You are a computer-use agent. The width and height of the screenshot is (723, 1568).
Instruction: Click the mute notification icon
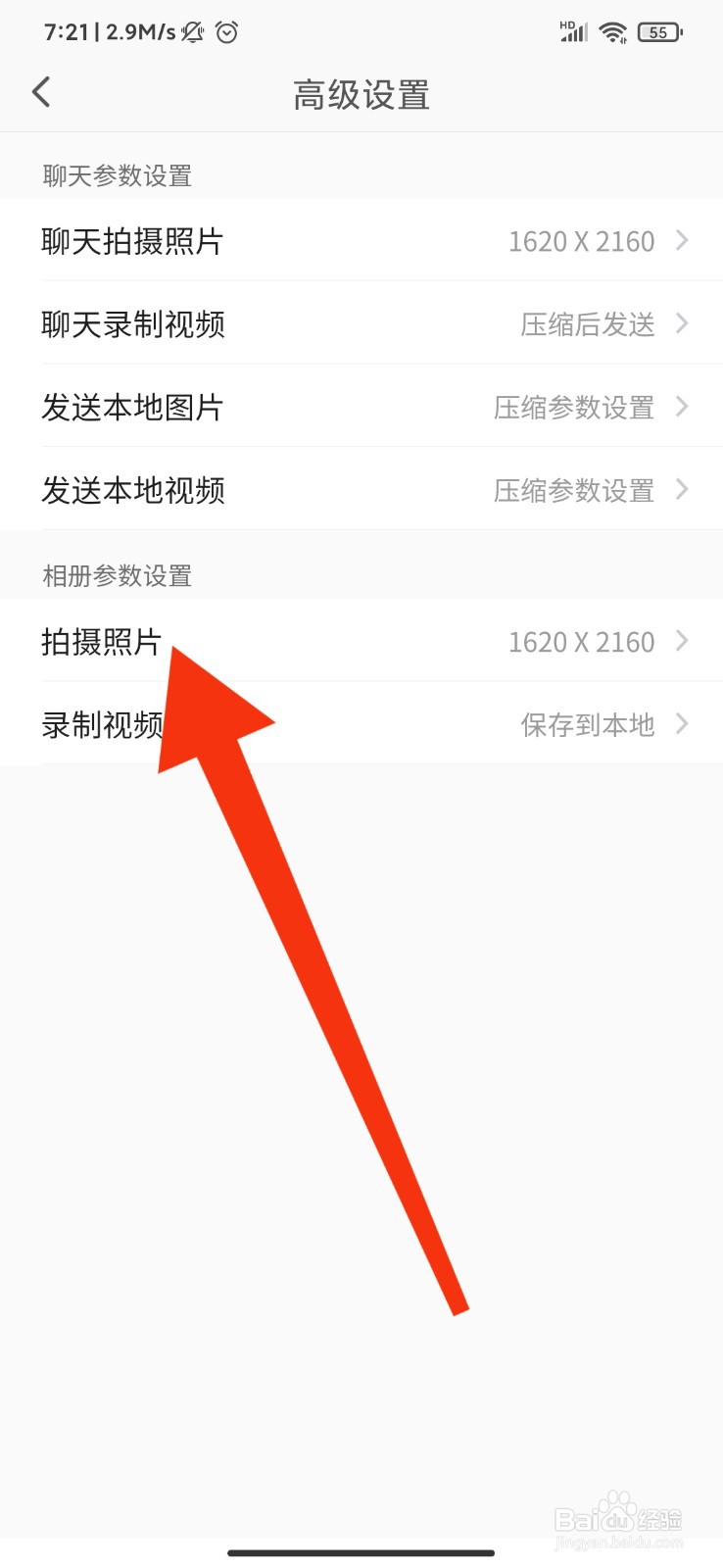tap(190, 32)
